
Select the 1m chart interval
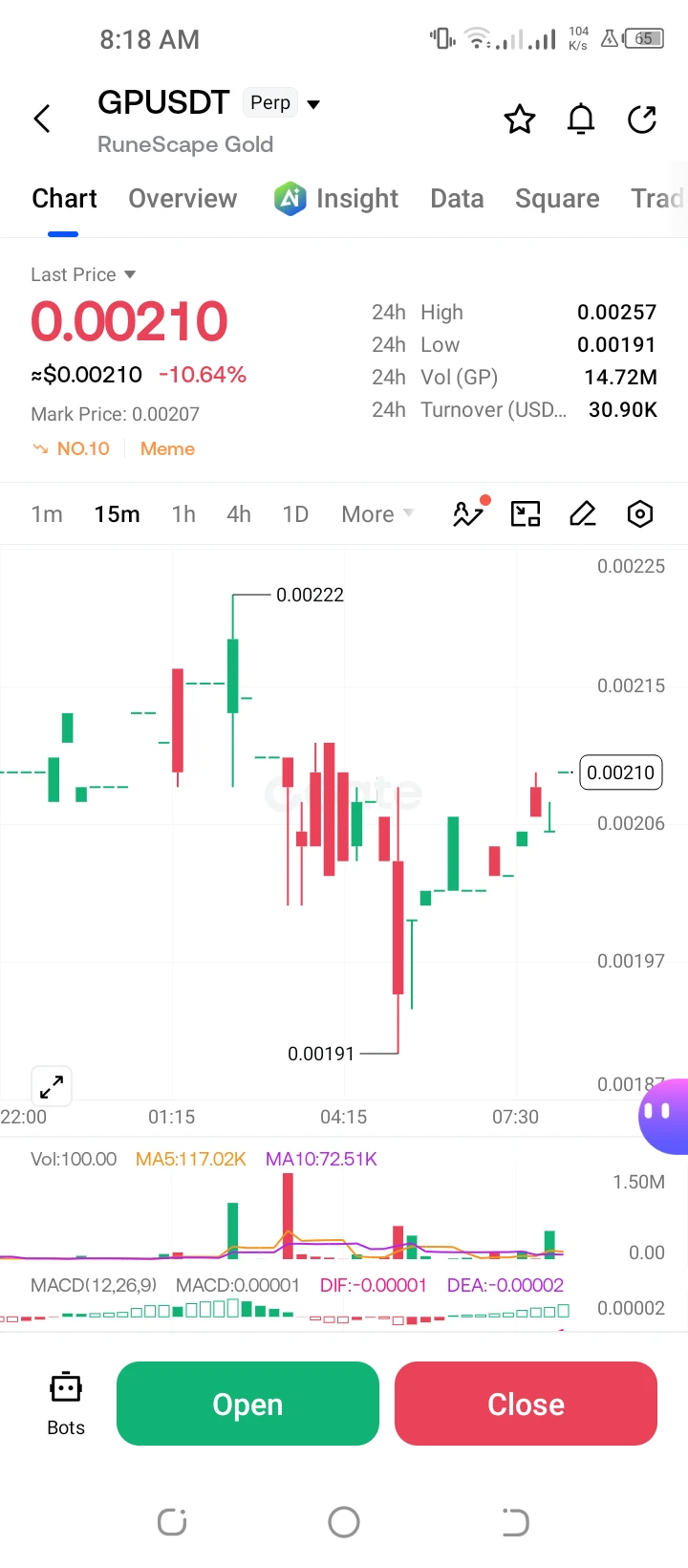[47, 514]
